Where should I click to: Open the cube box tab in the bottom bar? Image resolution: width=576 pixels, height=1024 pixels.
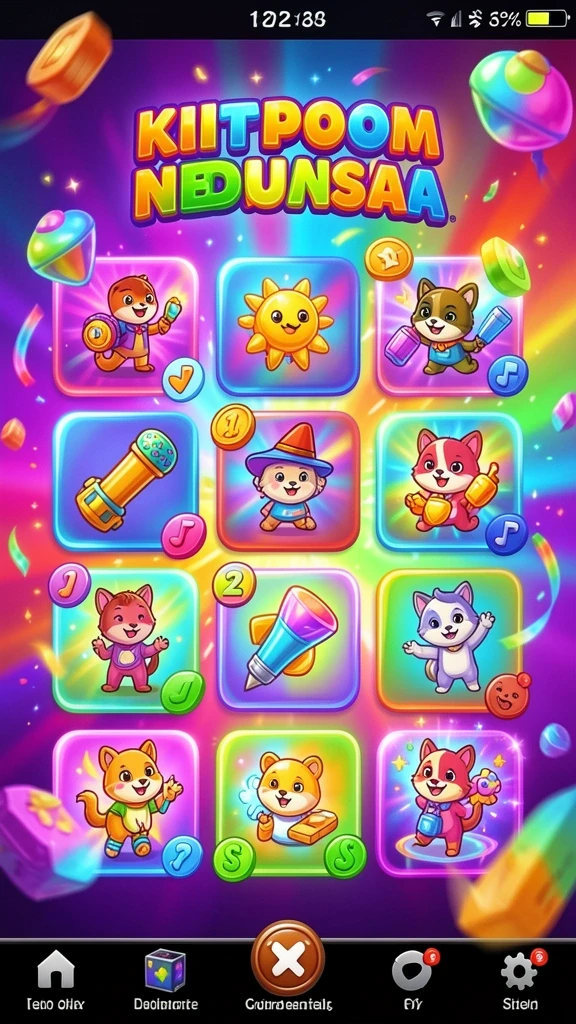[165, 979]
